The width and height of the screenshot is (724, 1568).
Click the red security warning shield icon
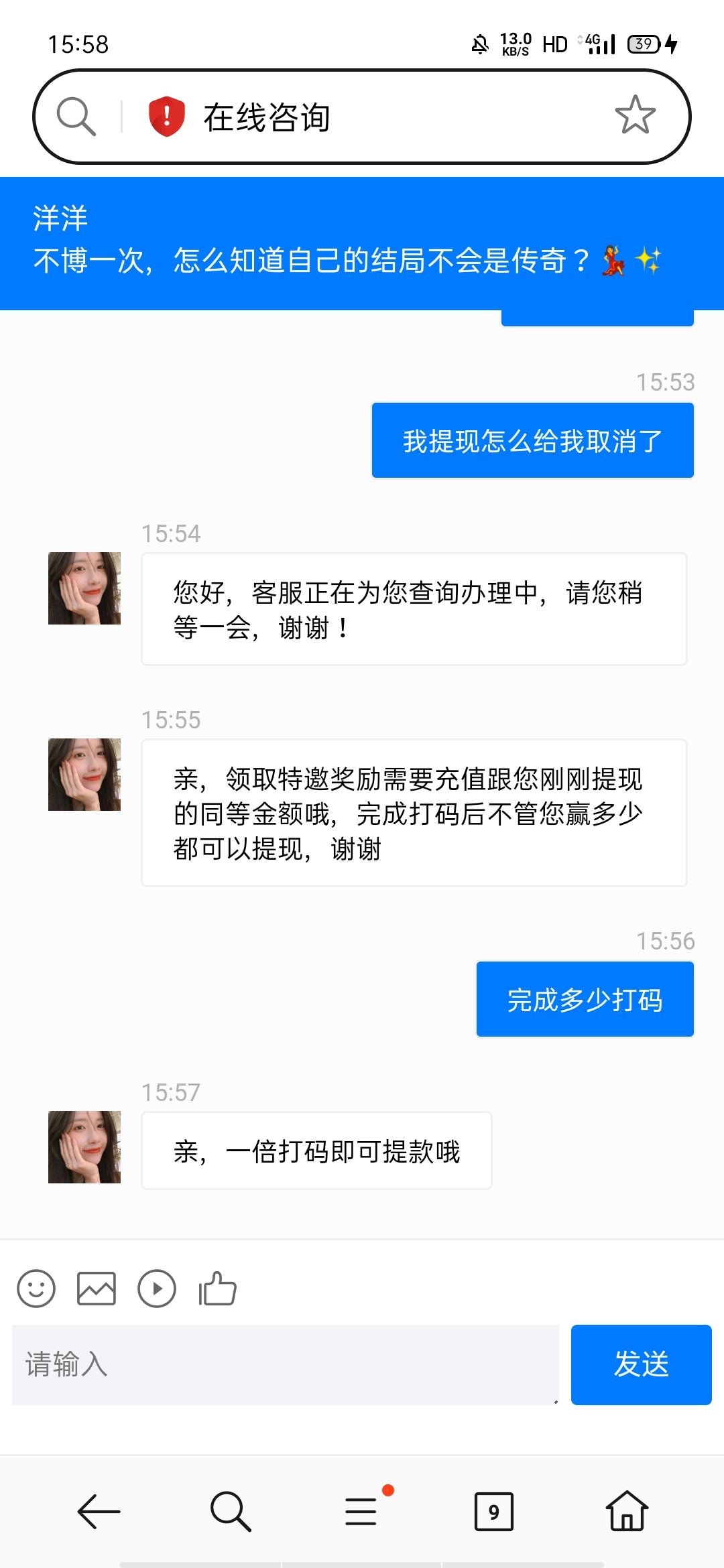pos(164,117)
